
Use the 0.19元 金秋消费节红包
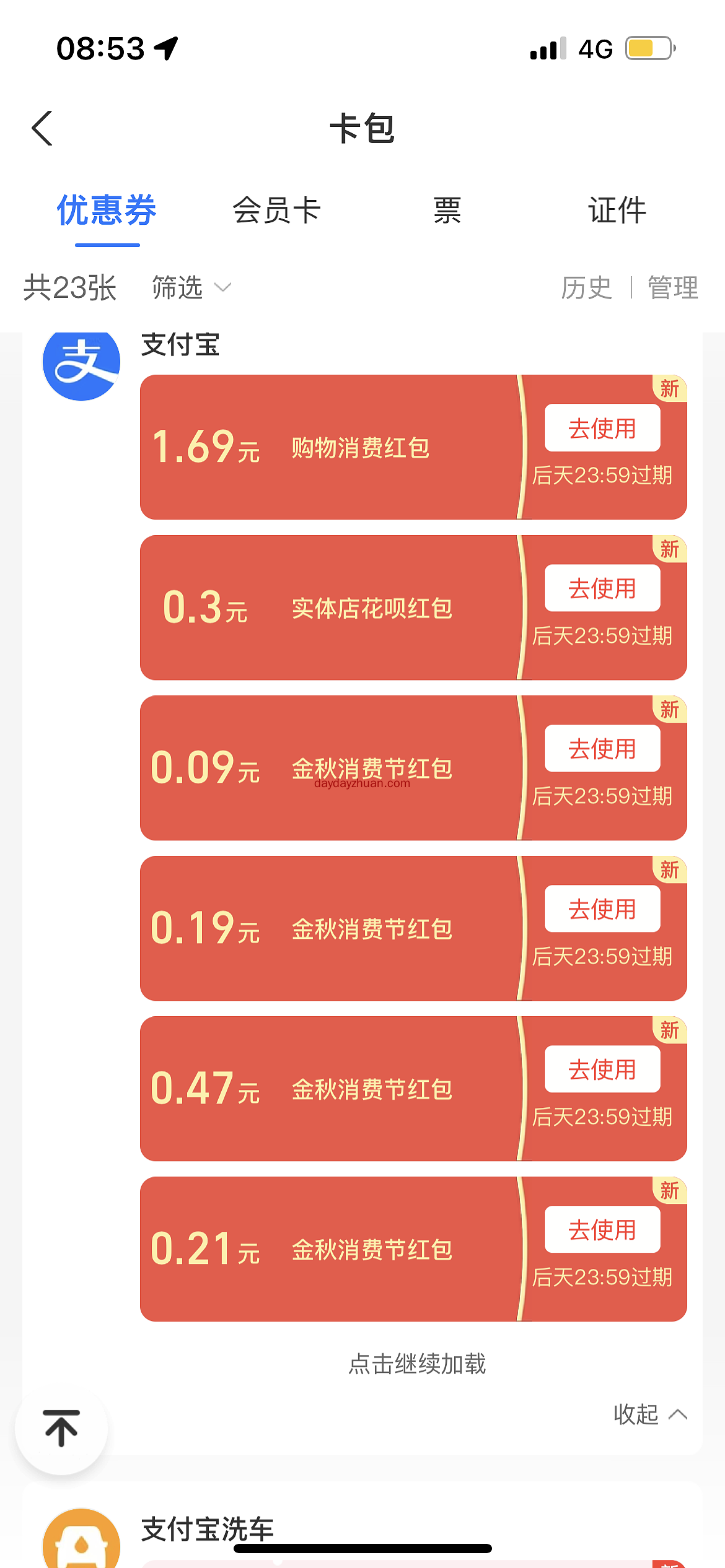[x=602, y=909]
